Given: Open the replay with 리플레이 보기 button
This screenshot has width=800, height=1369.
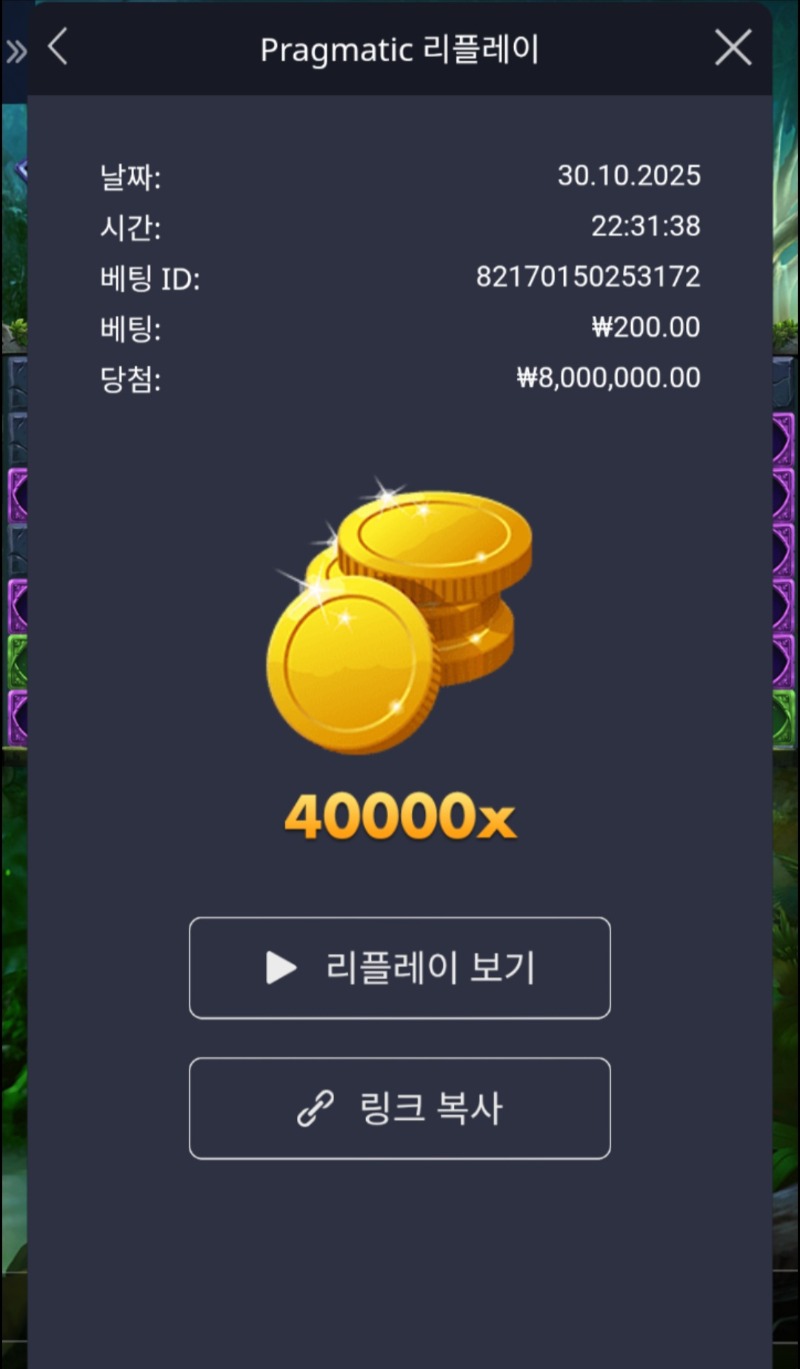Looking at the screenshot, I should 400,966.
